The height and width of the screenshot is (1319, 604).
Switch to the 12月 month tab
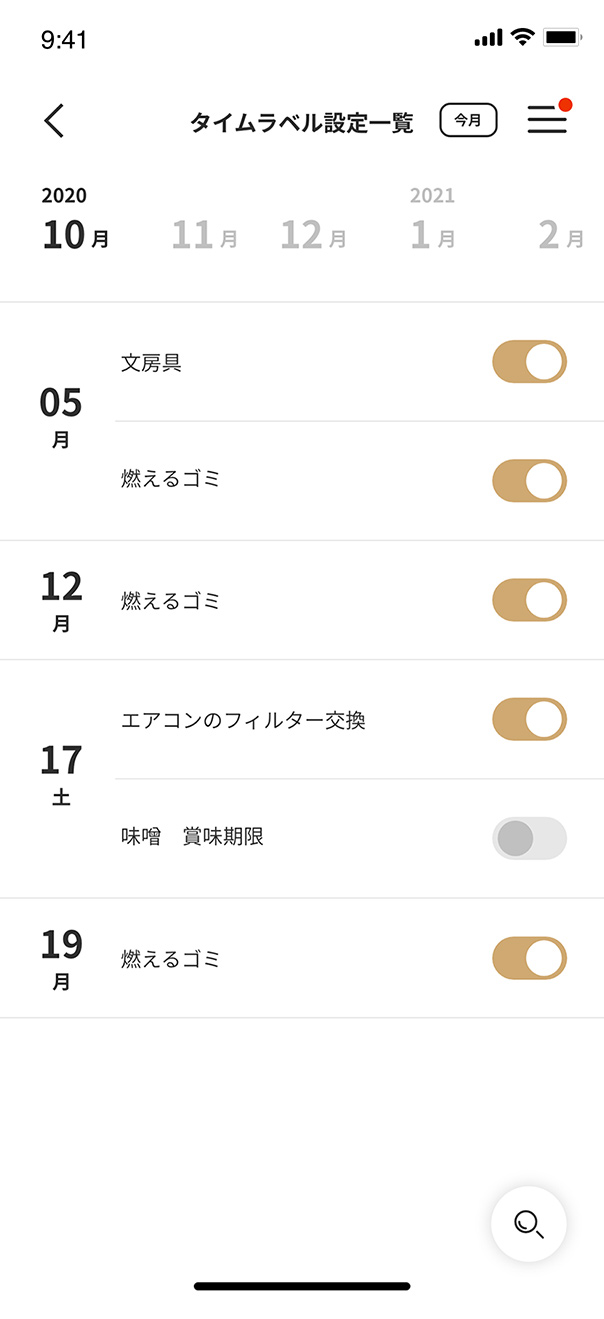pos(313,235)
